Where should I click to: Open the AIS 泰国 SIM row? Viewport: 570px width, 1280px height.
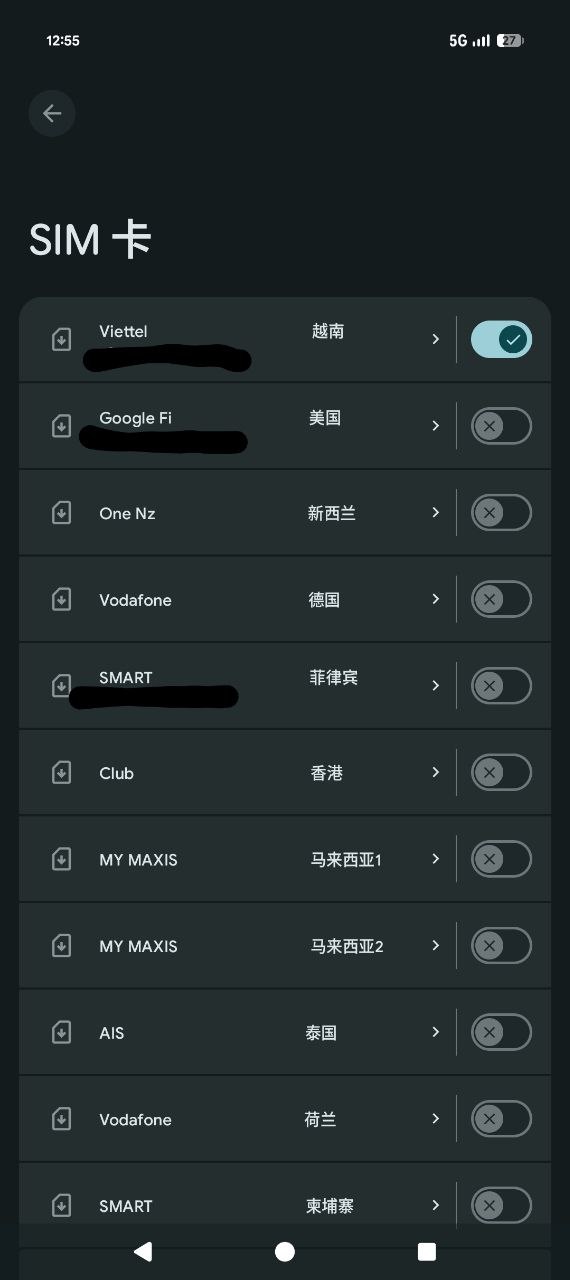click(x=238, y=1032)
